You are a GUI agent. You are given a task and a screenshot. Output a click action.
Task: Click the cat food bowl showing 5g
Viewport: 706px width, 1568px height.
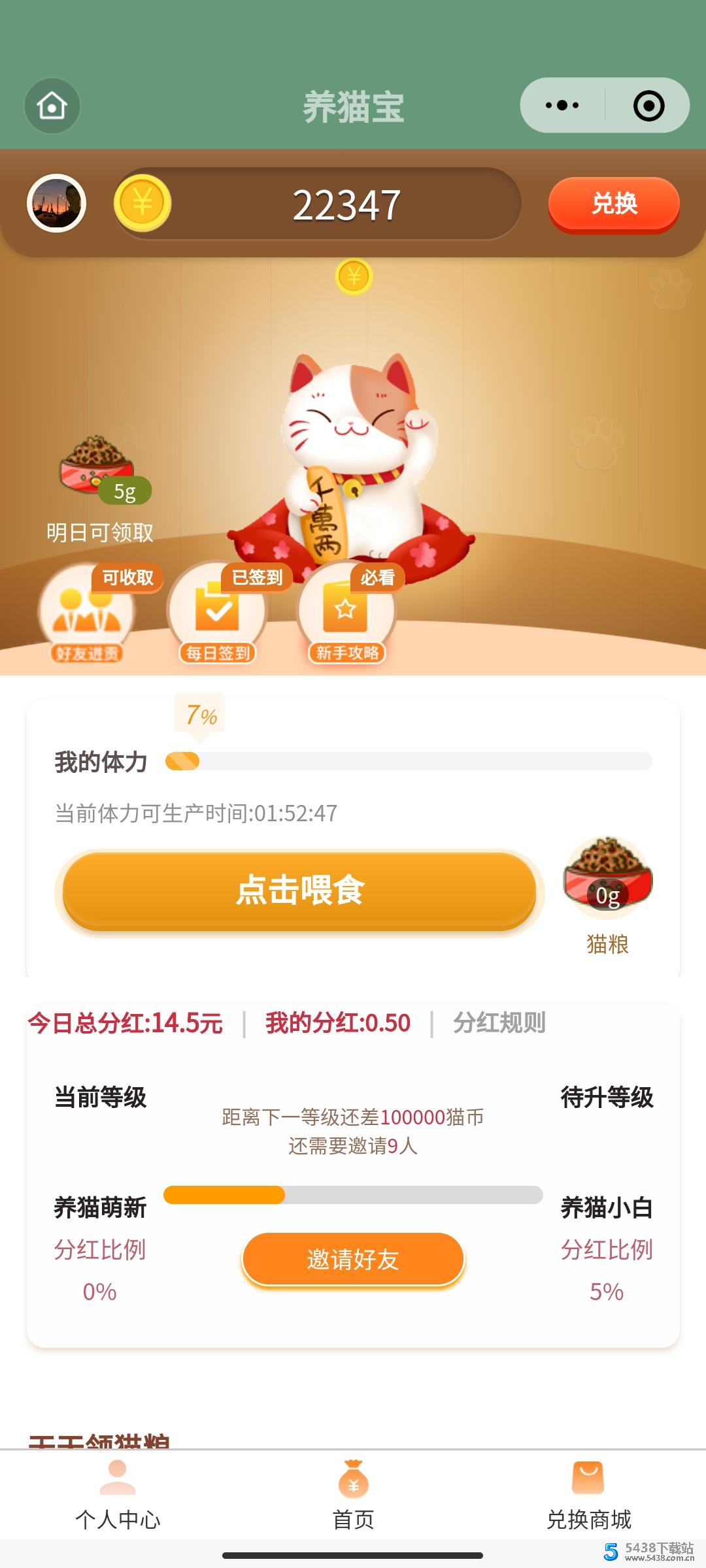98,464
